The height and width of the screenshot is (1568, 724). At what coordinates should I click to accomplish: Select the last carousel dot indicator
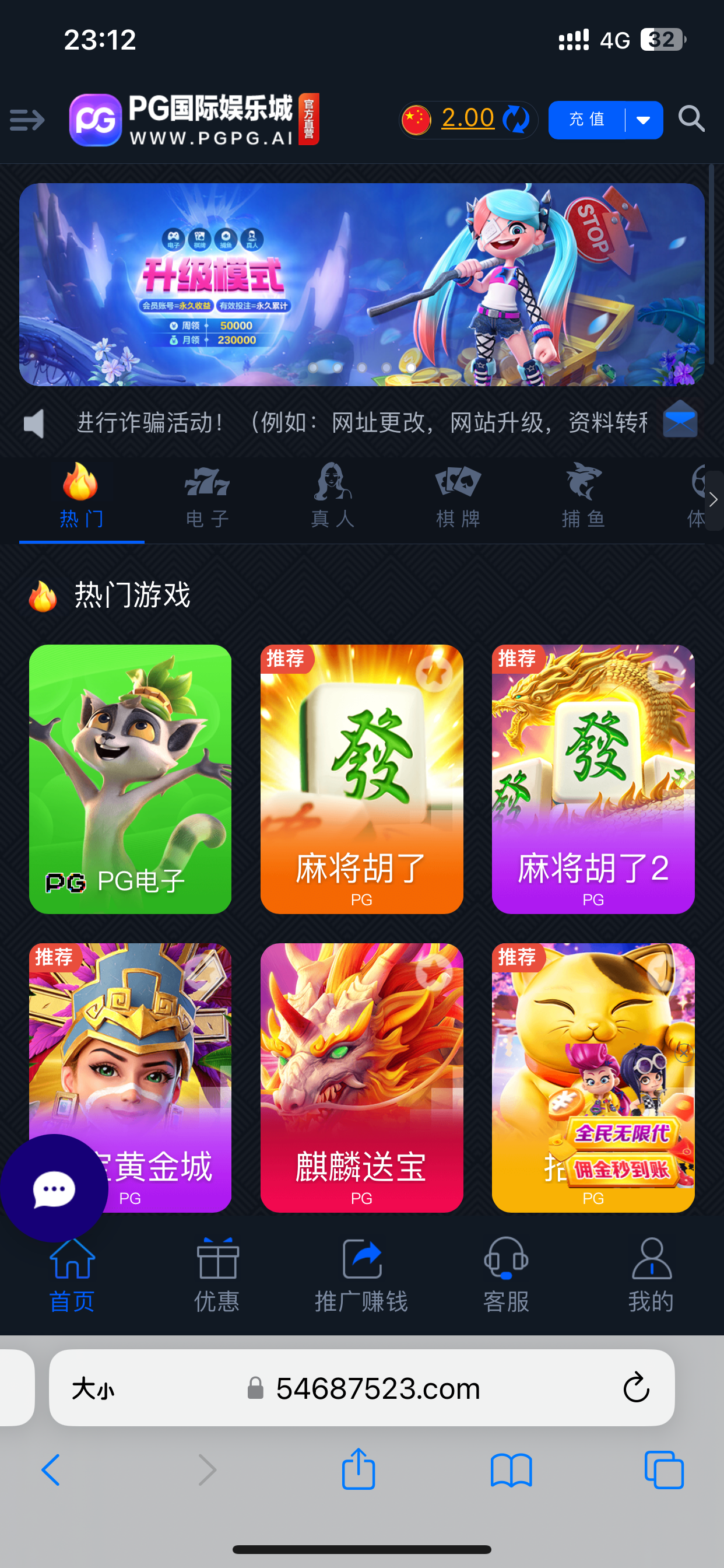(410, 367)
